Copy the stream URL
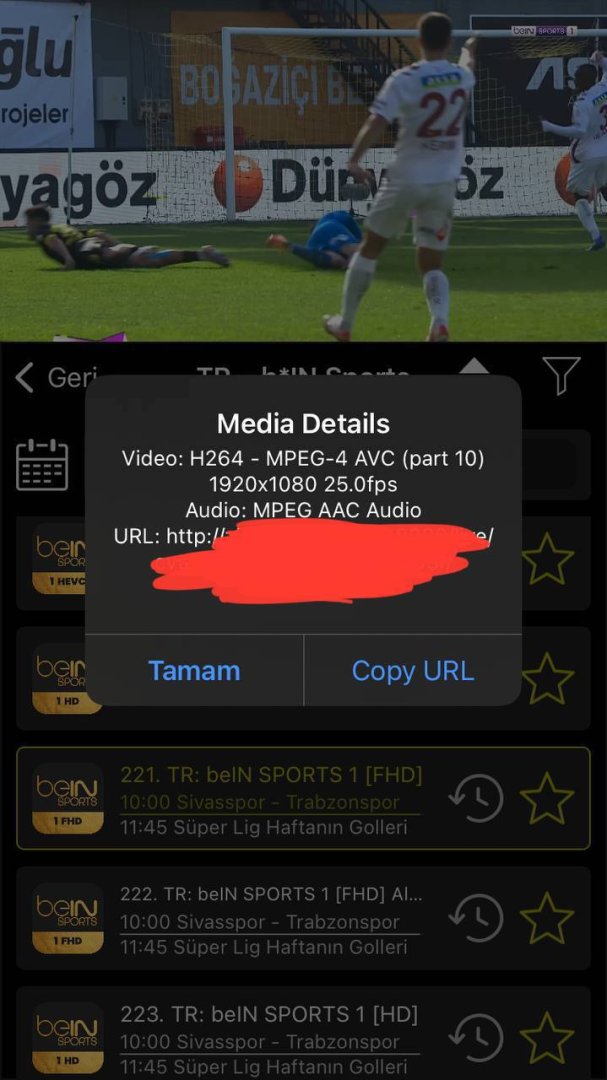This screenshot has height=1080, width=607. pos(412,670)
